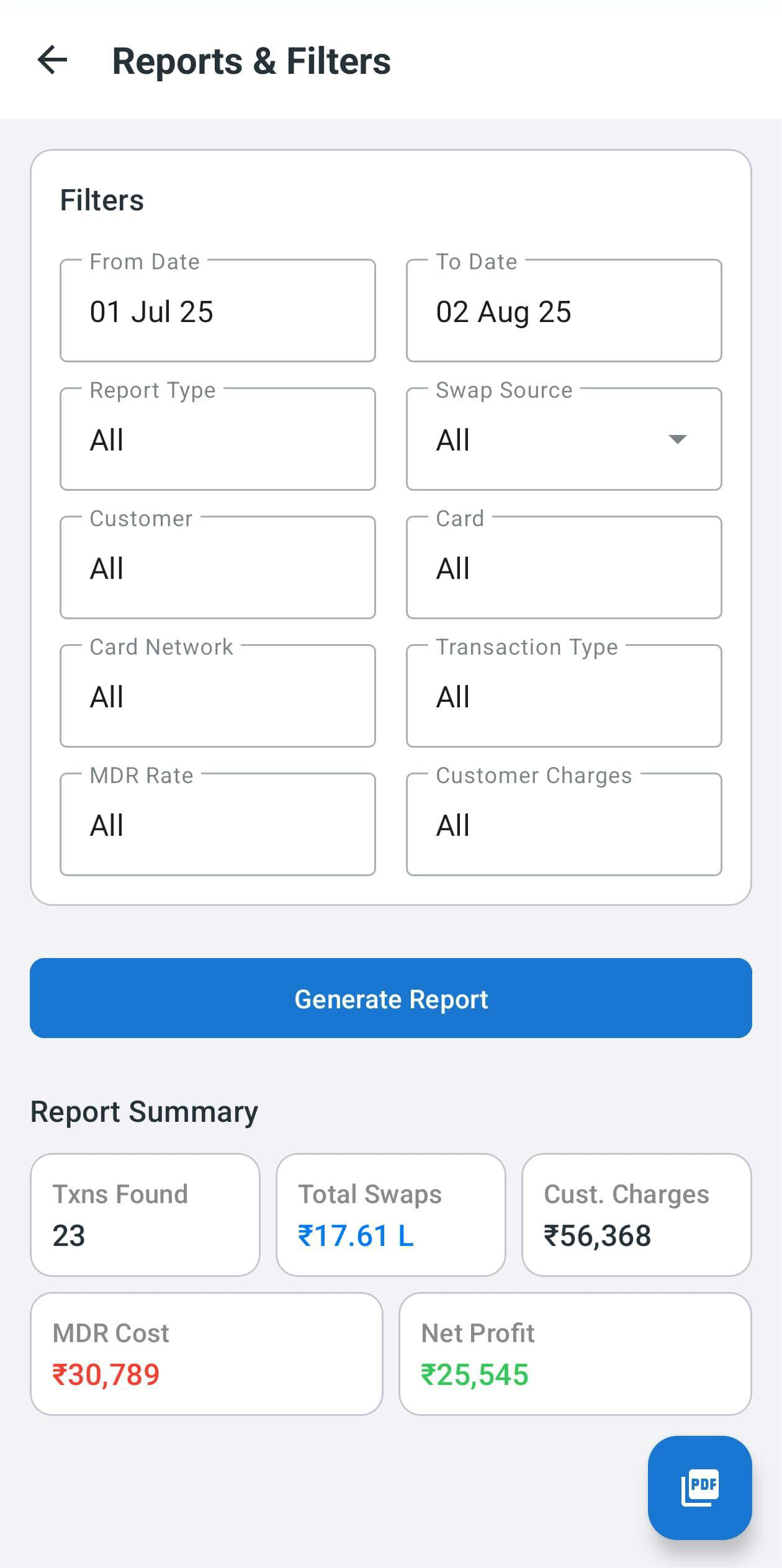Open the Report Type selector
Viewport: 782px width, 1568px height.
click(217, 440)
